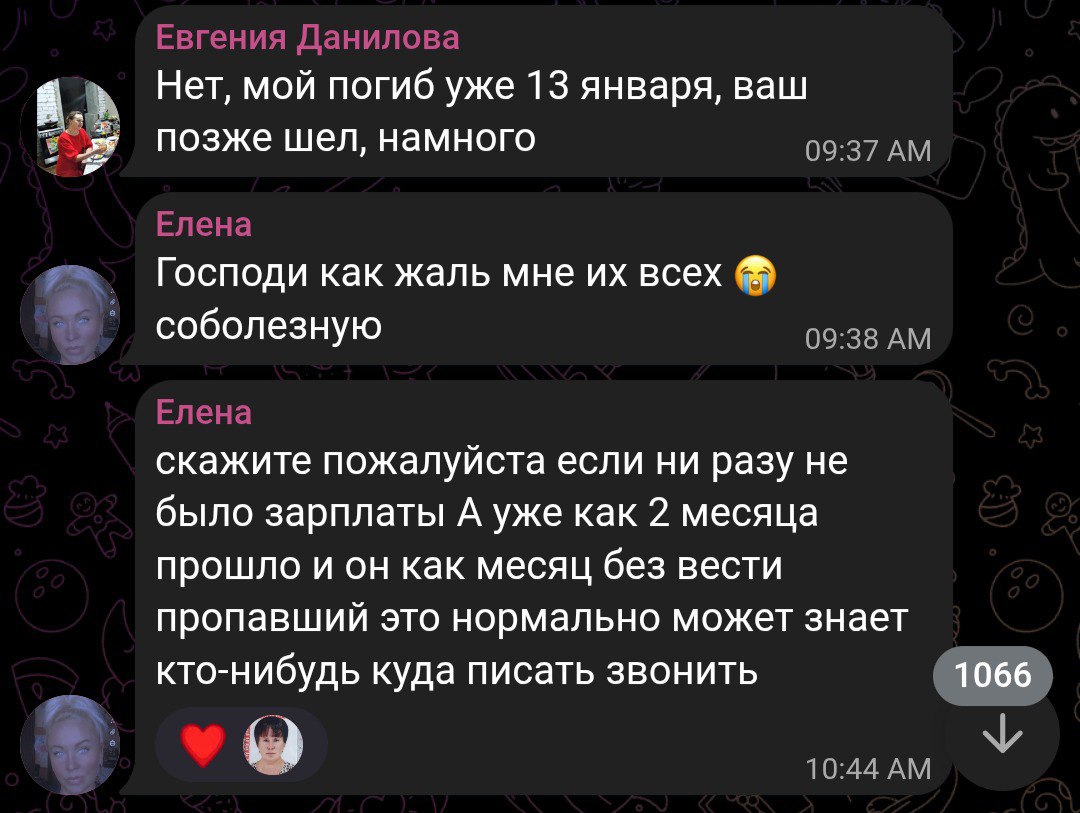
Task: Open Елена's avatar beside the salary question
Action: pyautogui.click(x=70, y=744)
